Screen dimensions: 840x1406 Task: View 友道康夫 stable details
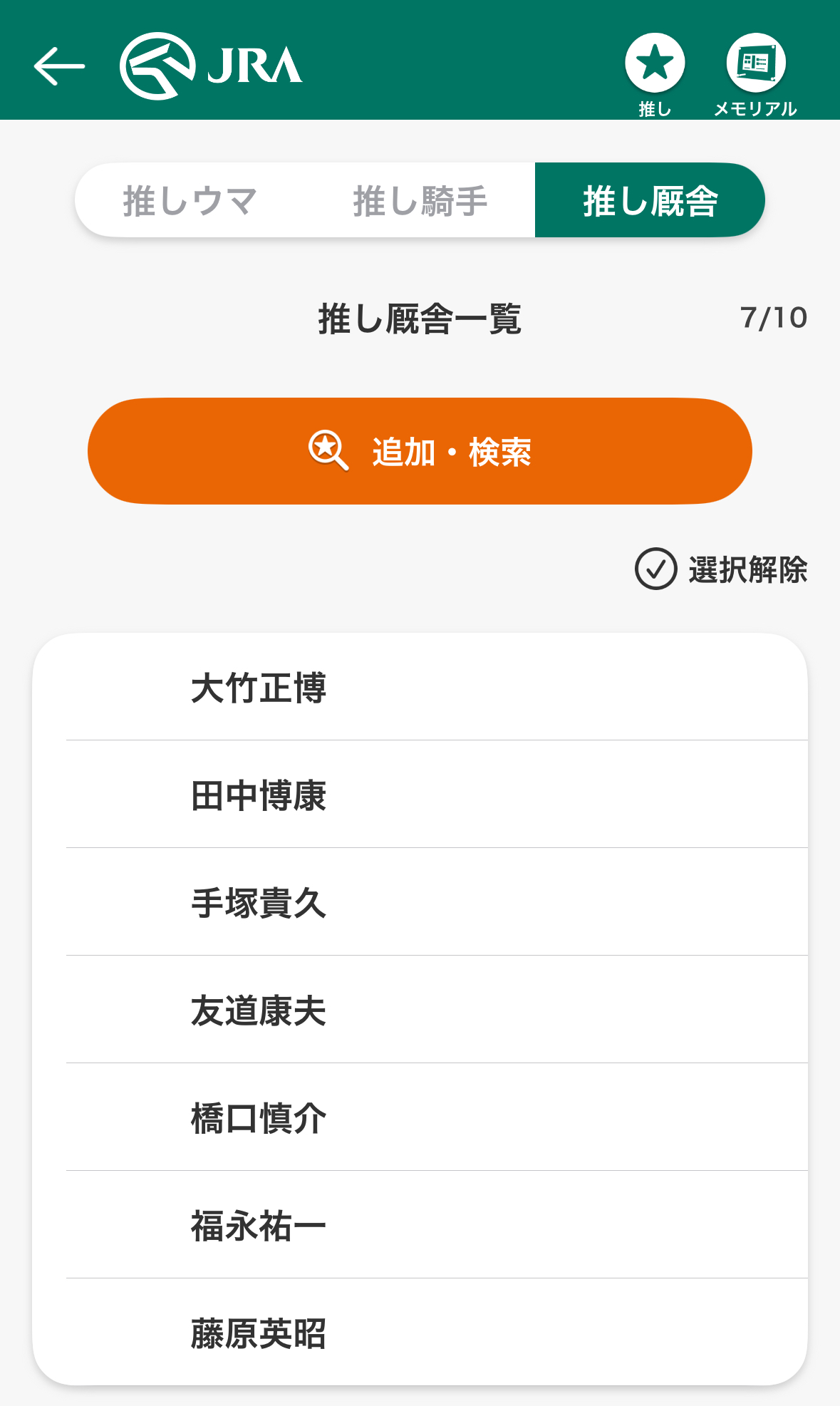tap(420, 1010)
